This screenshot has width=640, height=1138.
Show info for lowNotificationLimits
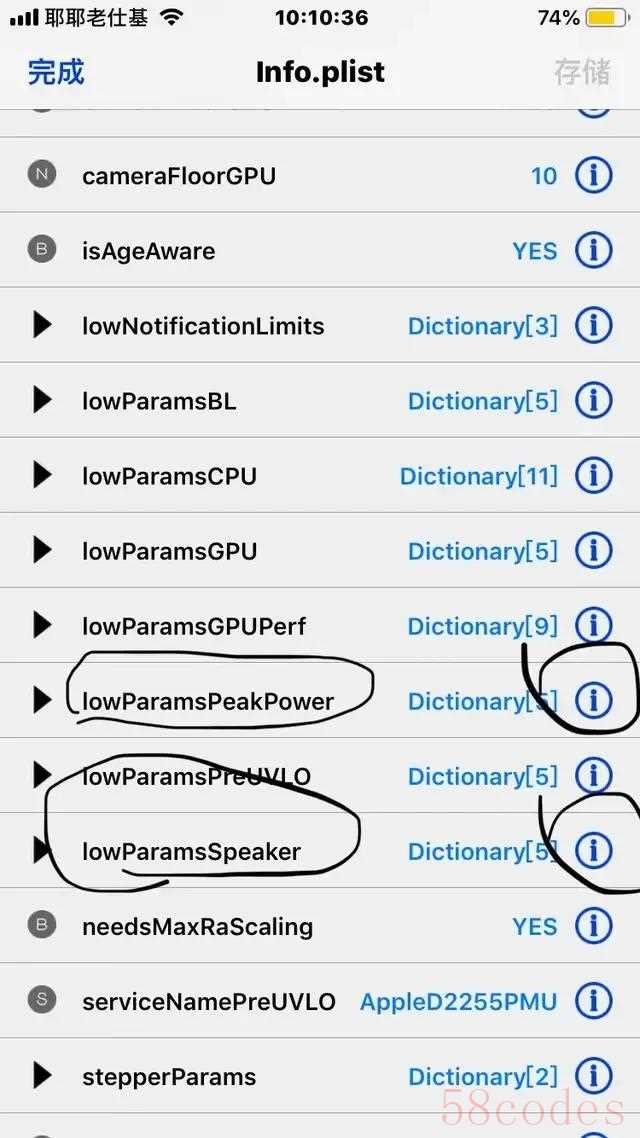coord(594,326)
